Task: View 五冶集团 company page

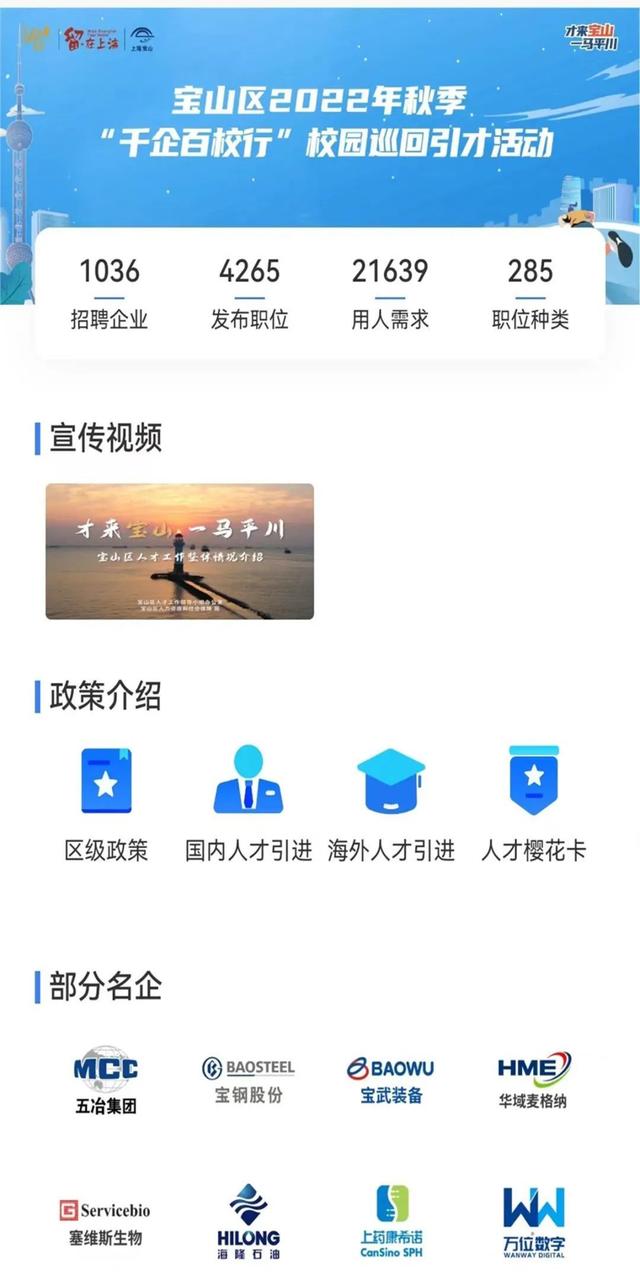Action: pos(106,1079)
